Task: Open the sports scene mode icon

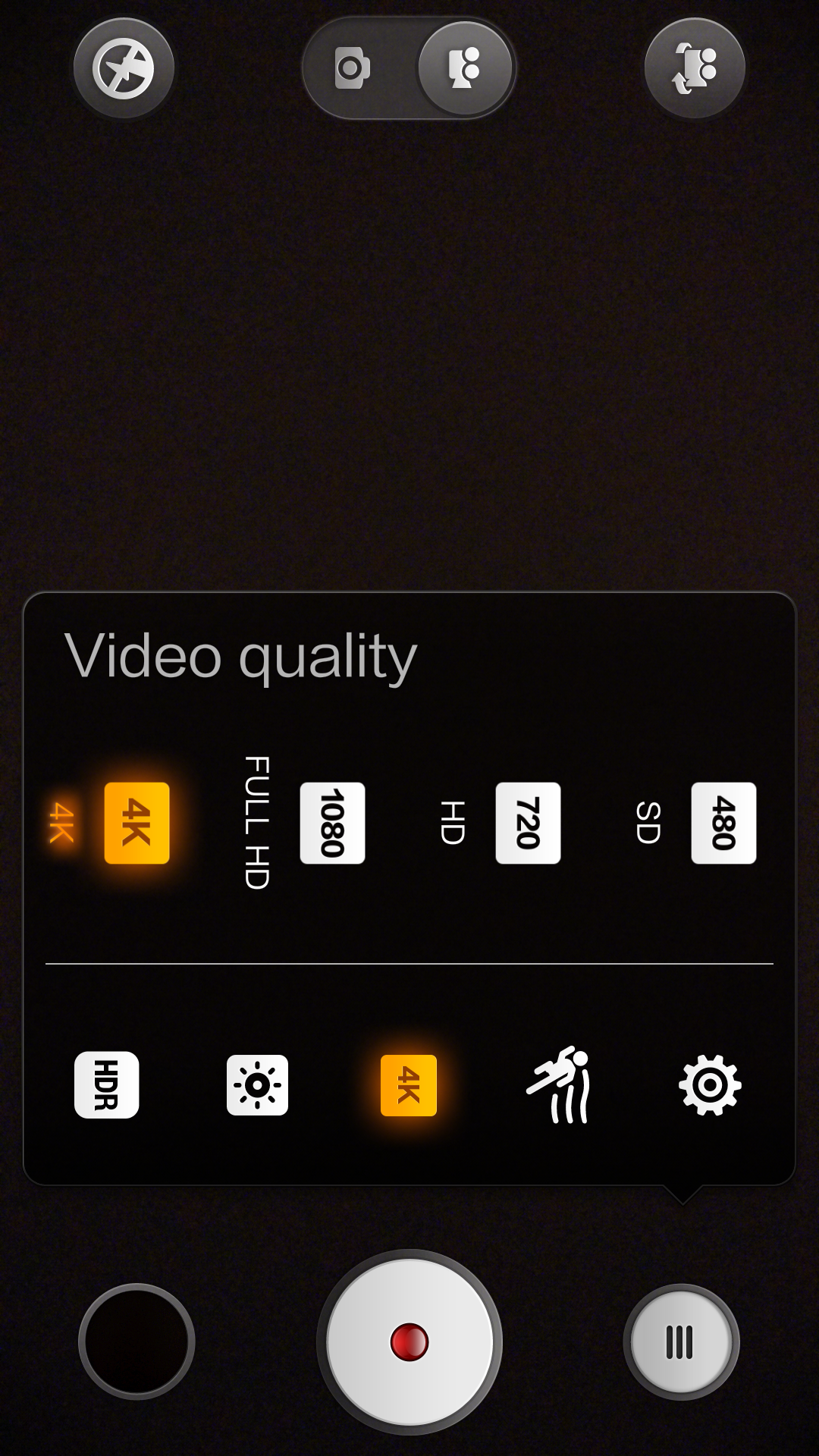Action: click(x=560, y=1085)
